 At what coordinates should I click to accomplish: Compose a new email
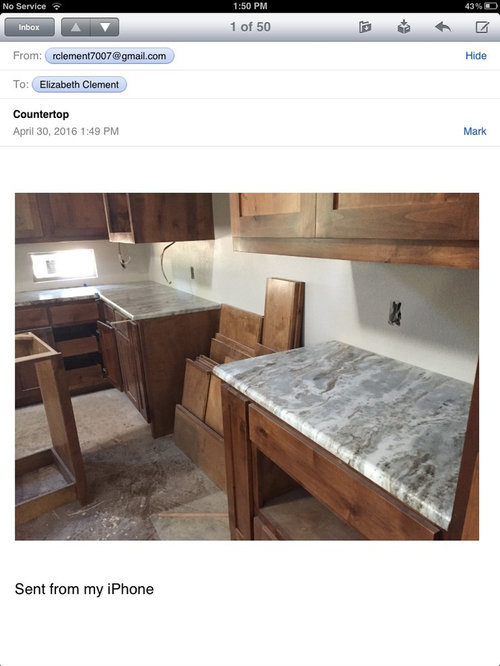482,27
